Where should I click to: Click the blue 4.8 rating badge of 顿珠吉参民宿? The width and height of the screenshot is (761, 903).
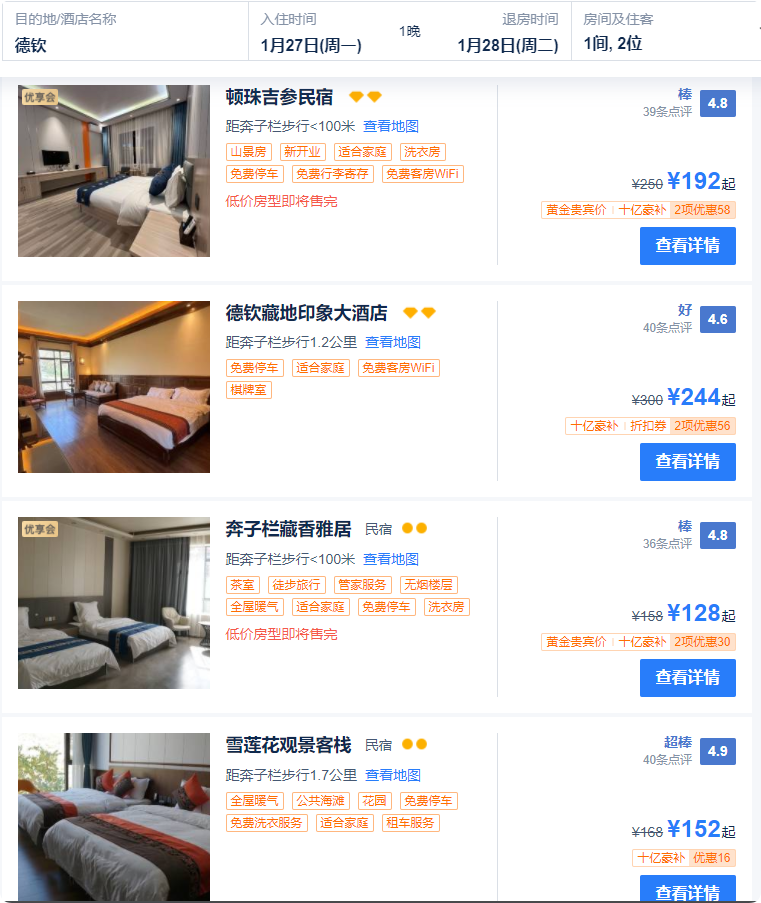[x=717, y=103]
